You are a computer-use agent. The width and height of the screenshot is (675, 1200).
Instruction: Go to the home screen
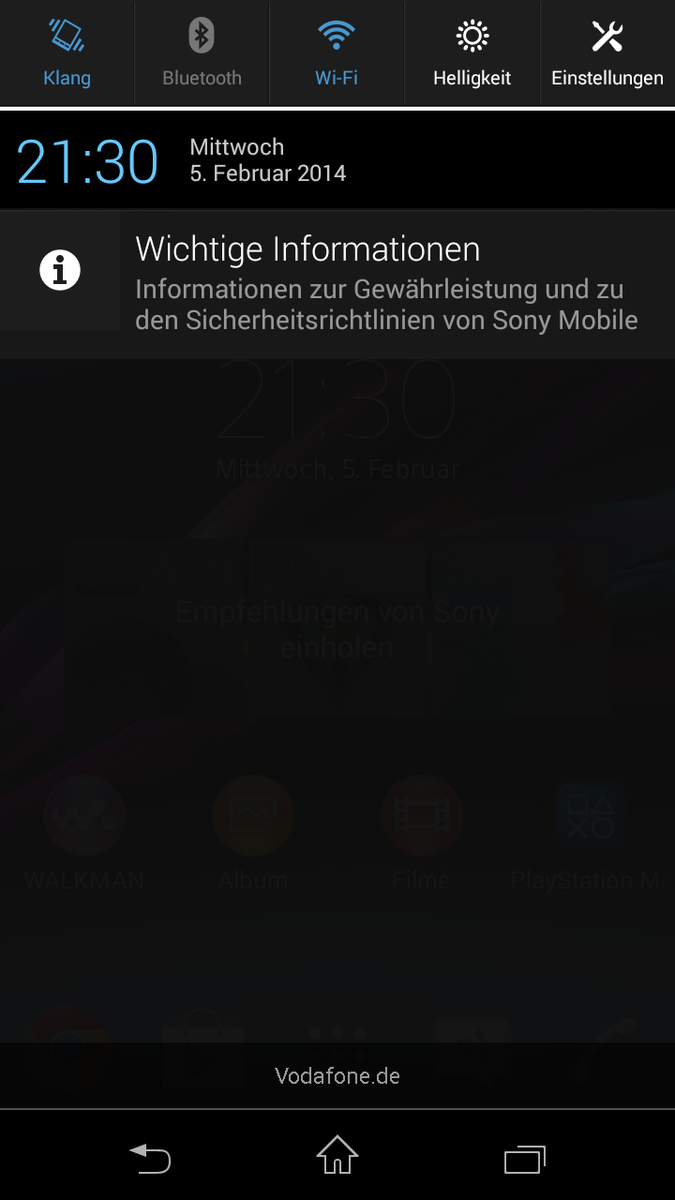pos(337,1156)
